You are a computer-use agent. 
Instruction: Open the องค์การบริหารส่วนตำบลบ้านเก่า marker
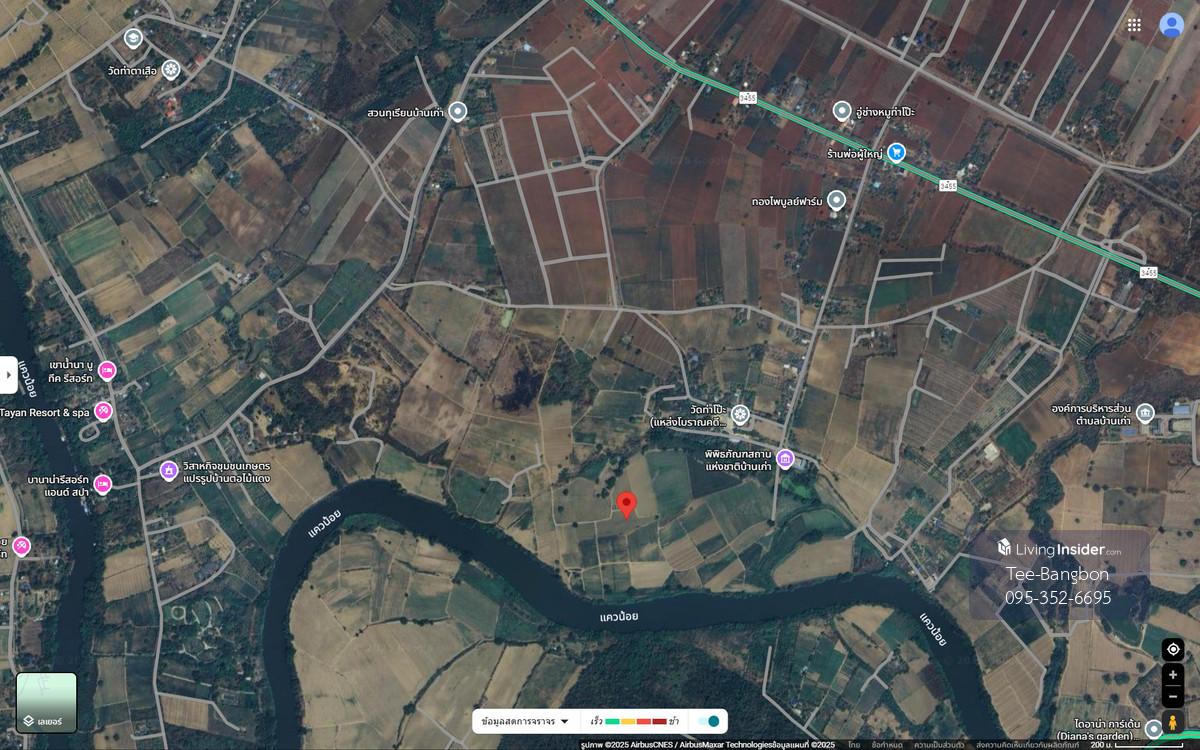click(x=1145, y=413)
